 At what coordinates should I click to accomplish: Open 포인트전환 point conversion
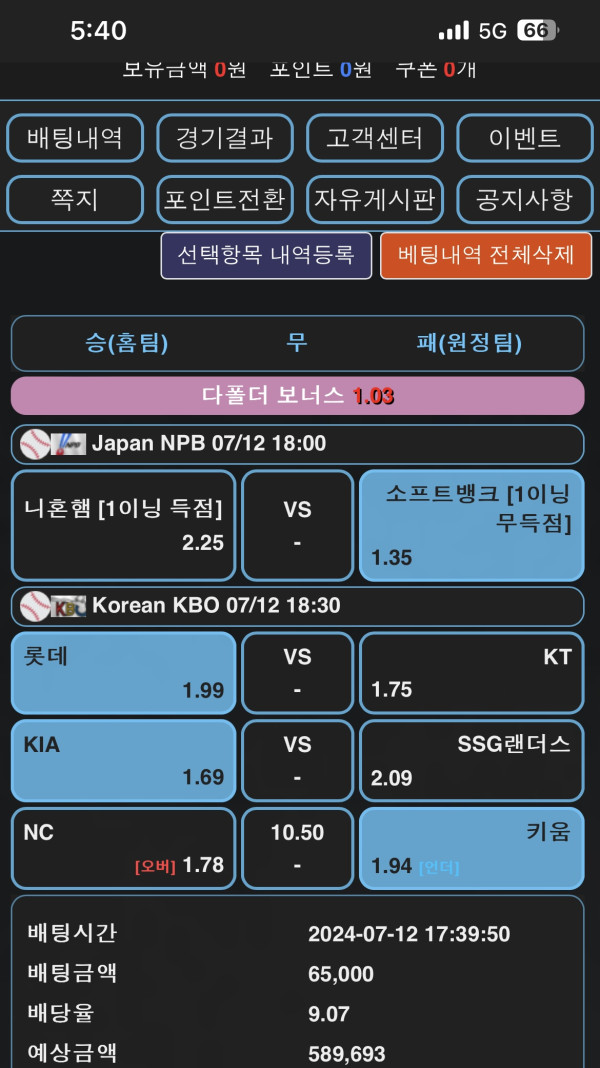click(x=225, y=200)
